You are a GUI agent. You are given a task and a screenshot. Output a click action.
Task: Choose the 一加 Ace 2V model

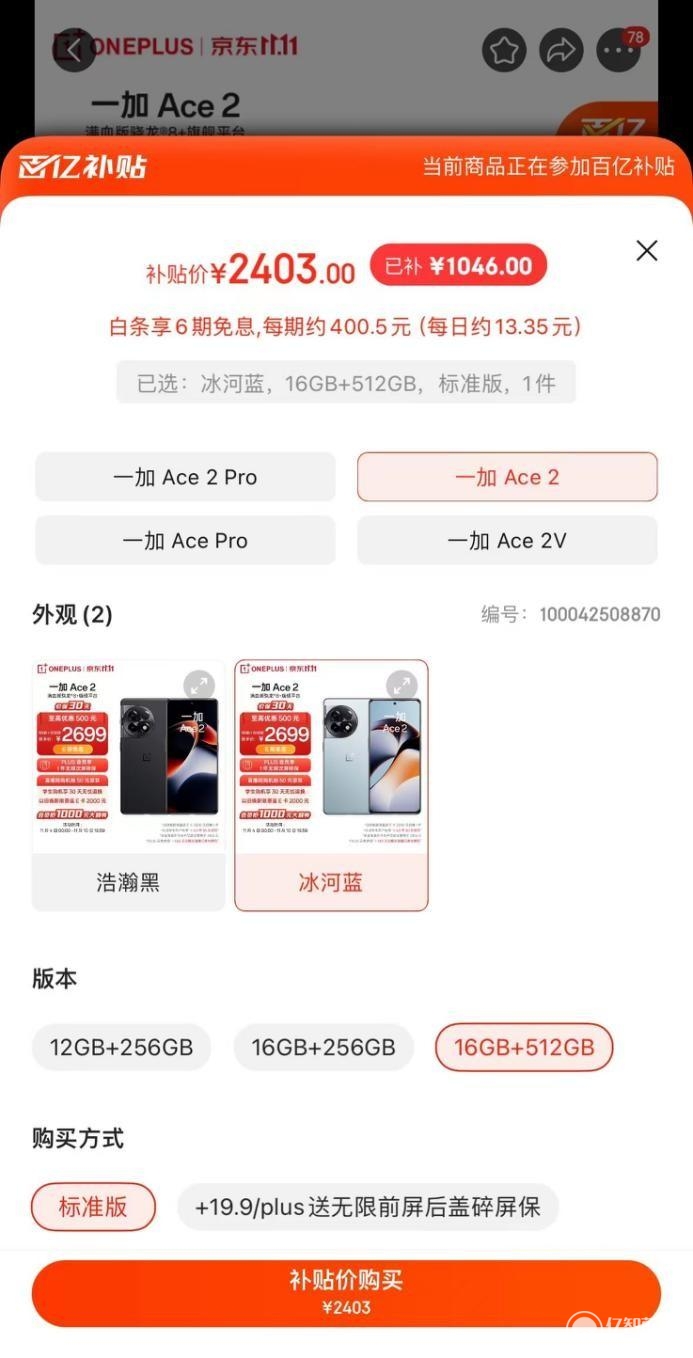[x=507, y=541]
